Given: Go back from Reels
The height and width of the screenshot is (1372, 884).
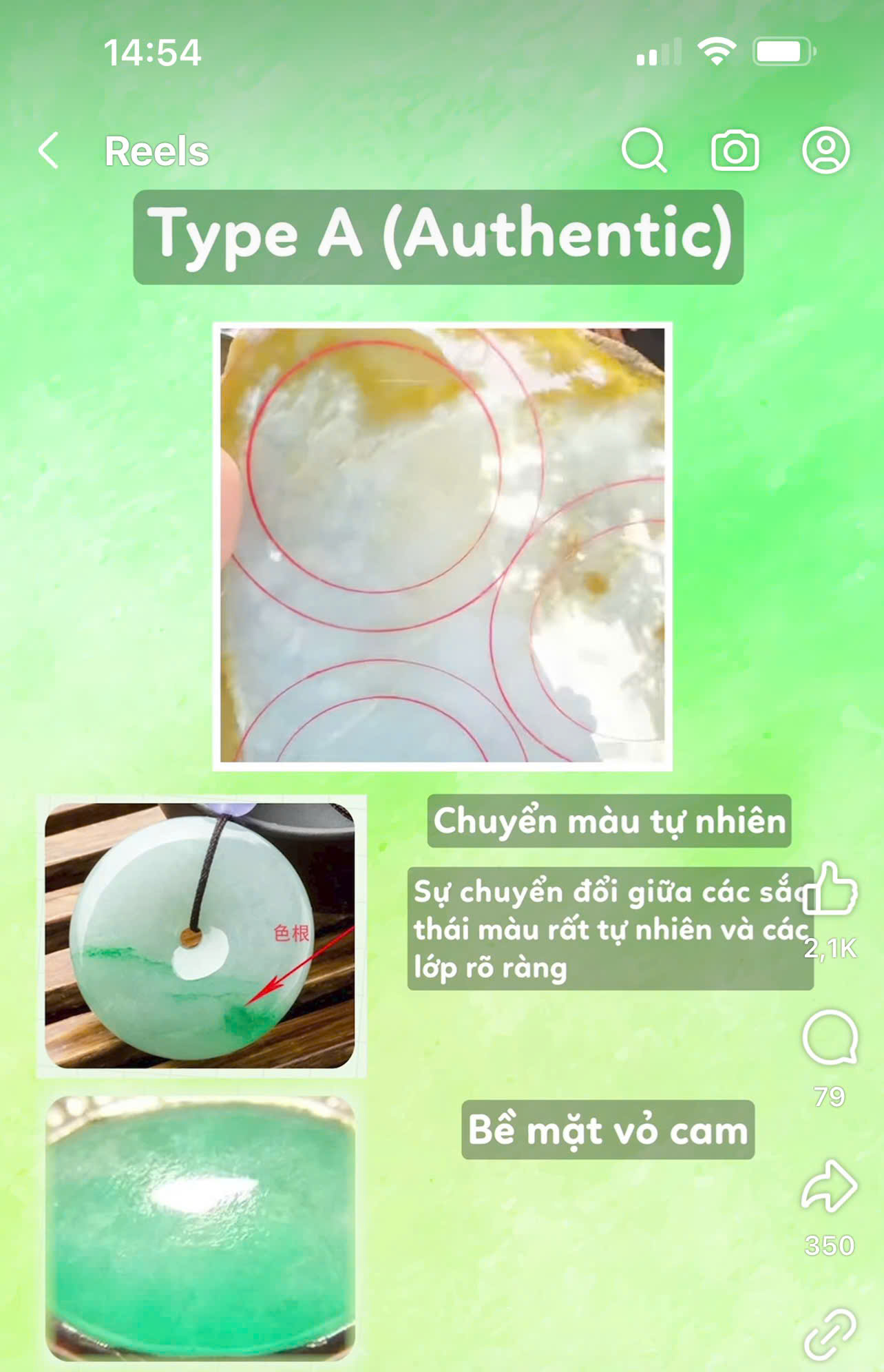Looking at the screenshot, I should click(x=49, y=151).
